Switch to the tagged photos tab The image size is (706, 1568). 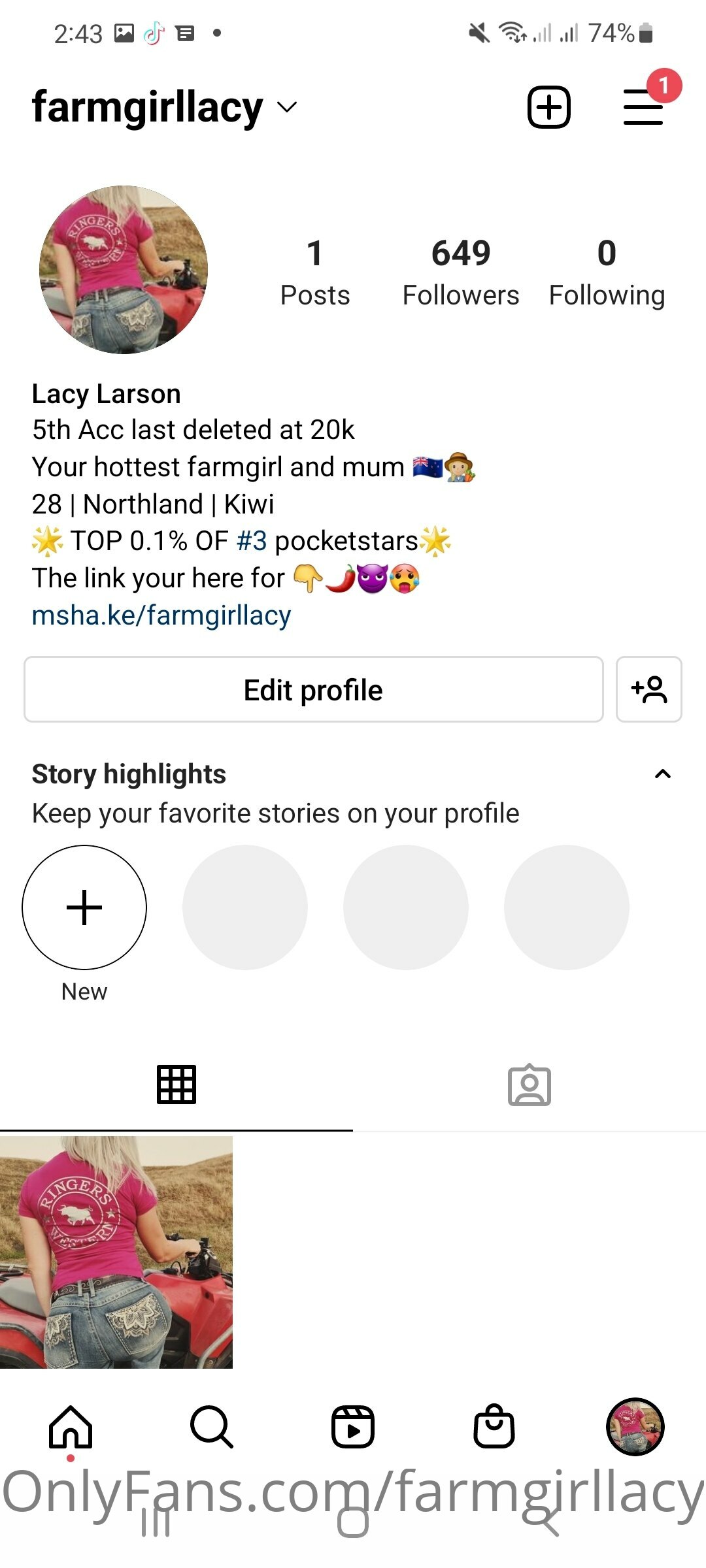pyautogui.click(x=529, y=1086)
